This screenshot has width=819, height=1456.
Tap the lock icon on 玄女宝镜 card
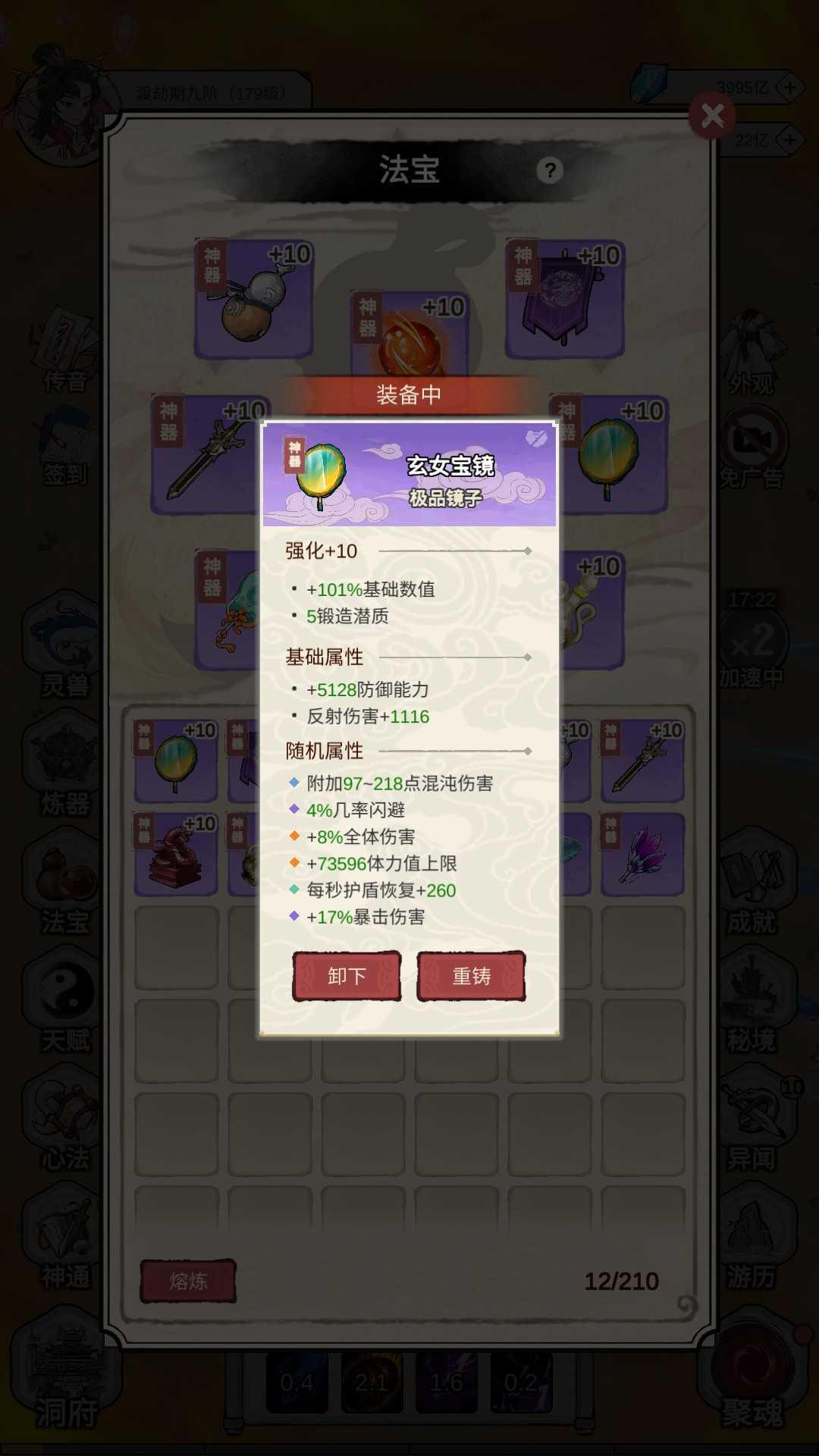[x=536, y=438]
